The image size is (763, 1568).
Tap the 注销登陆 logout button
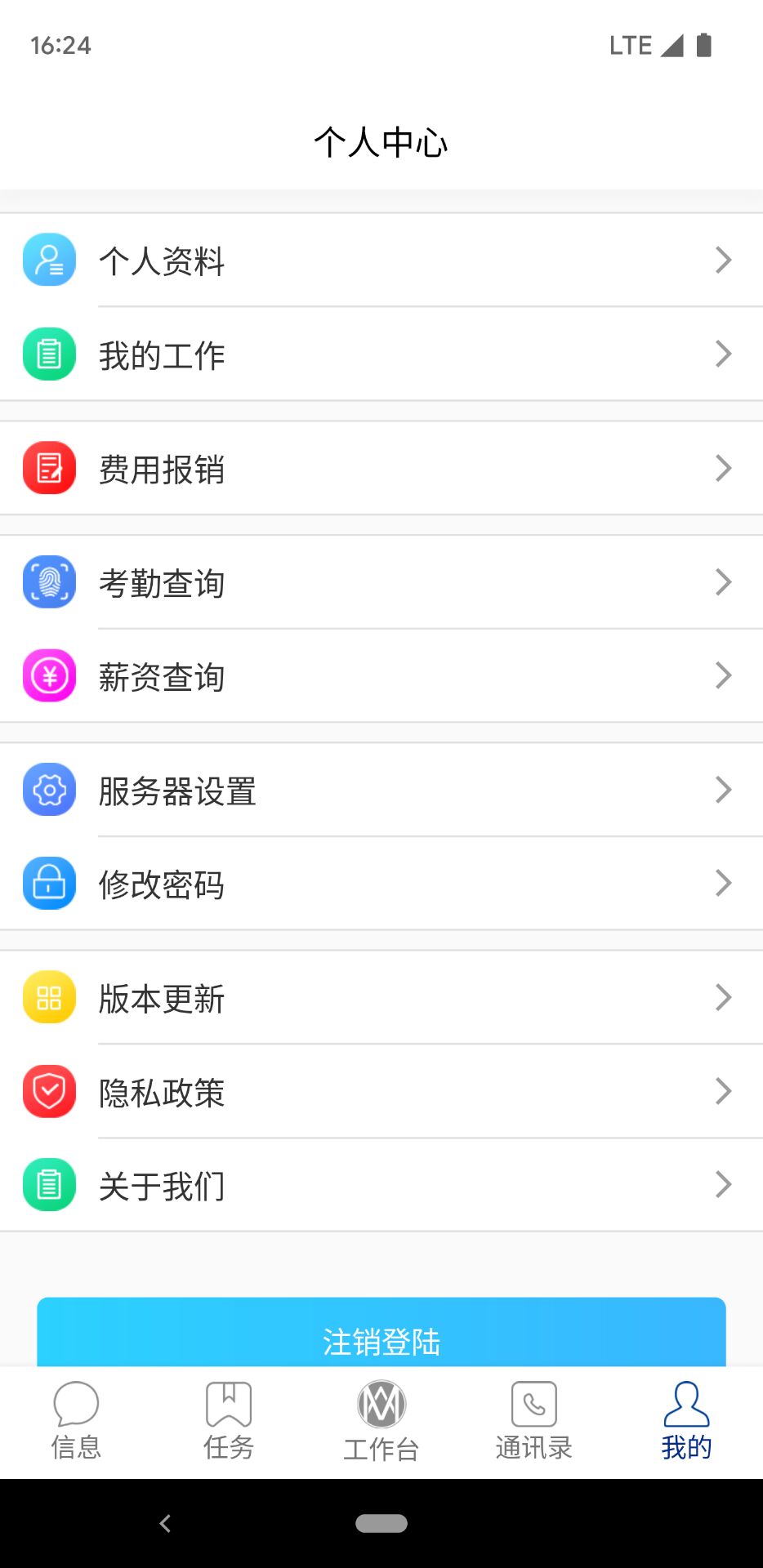pyautogui.click(x=381, y=1333)
